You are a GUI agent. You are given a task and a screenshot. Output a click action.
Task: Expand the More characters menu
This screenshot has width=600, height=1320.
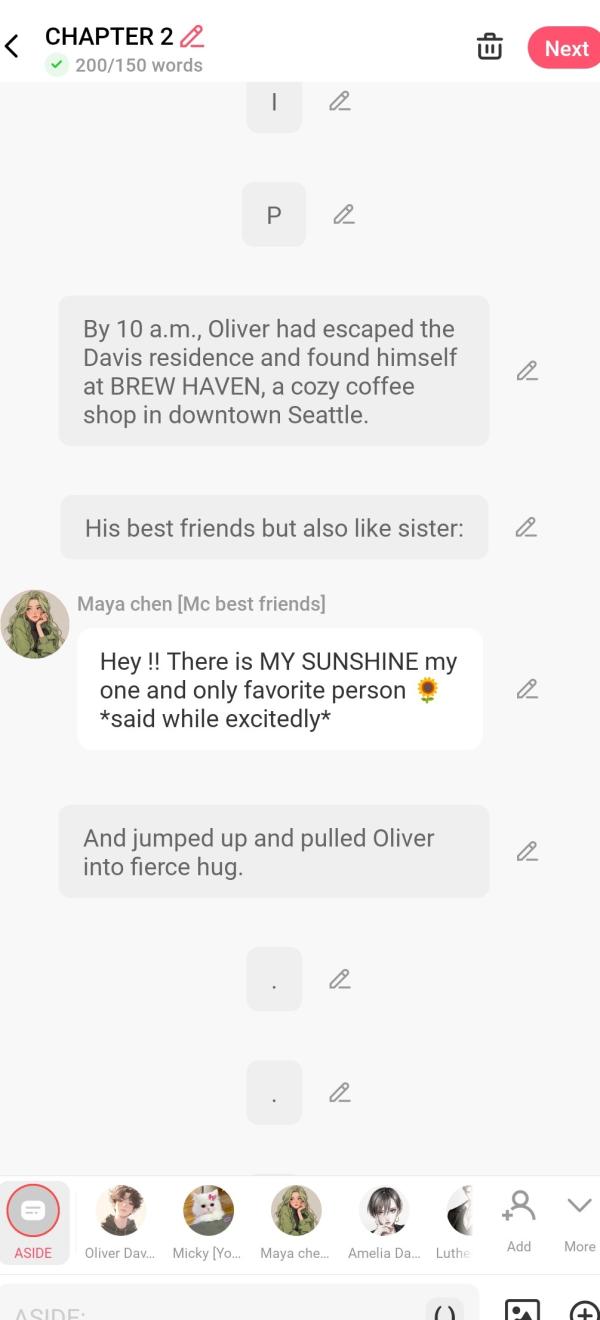tap(580, 1220)
